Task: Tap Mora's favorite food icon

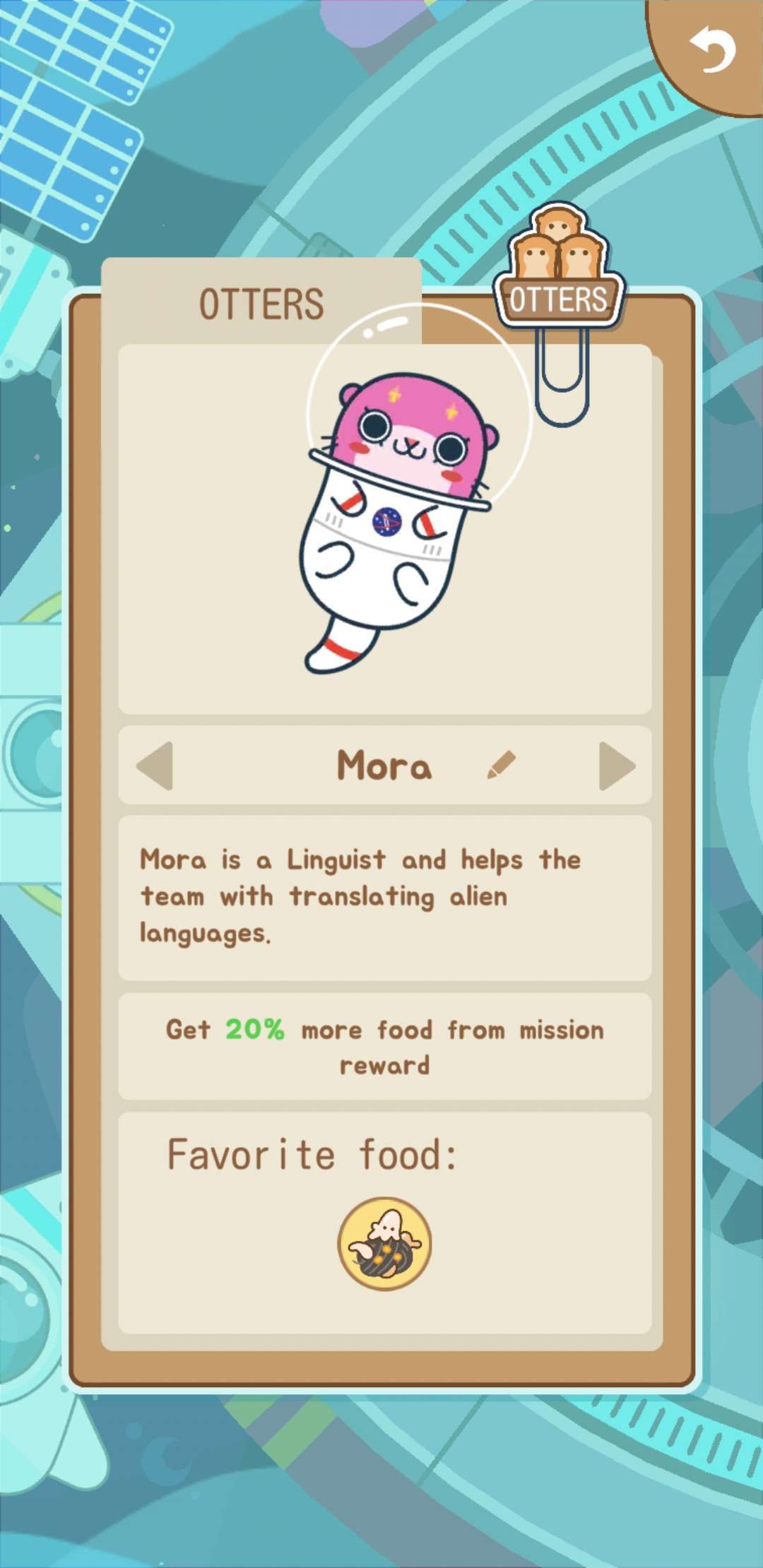Action: tap(384, 1243)
